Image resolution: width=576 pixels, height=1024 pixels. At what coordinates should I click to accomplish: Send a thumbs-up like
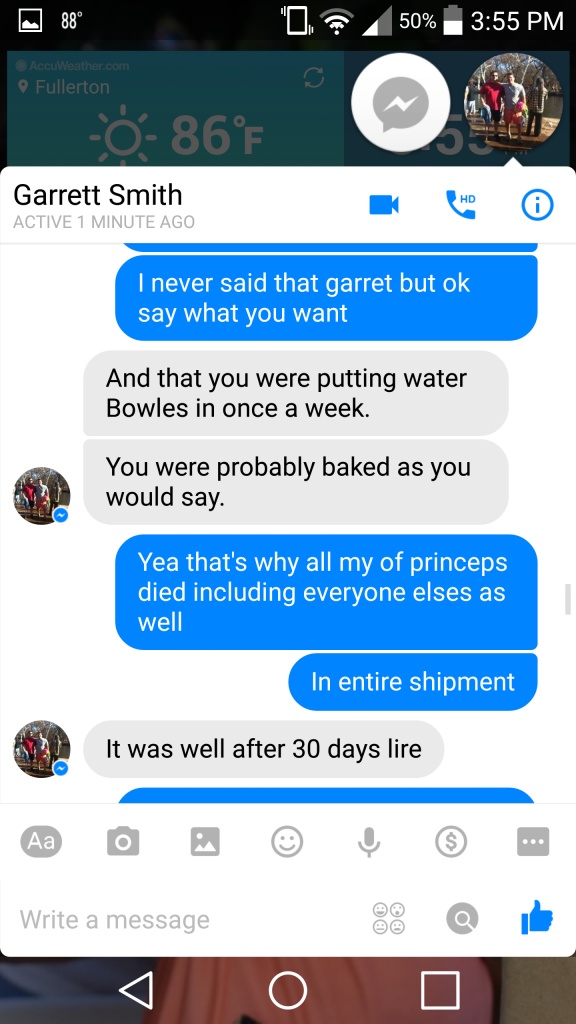pos(537,918)
